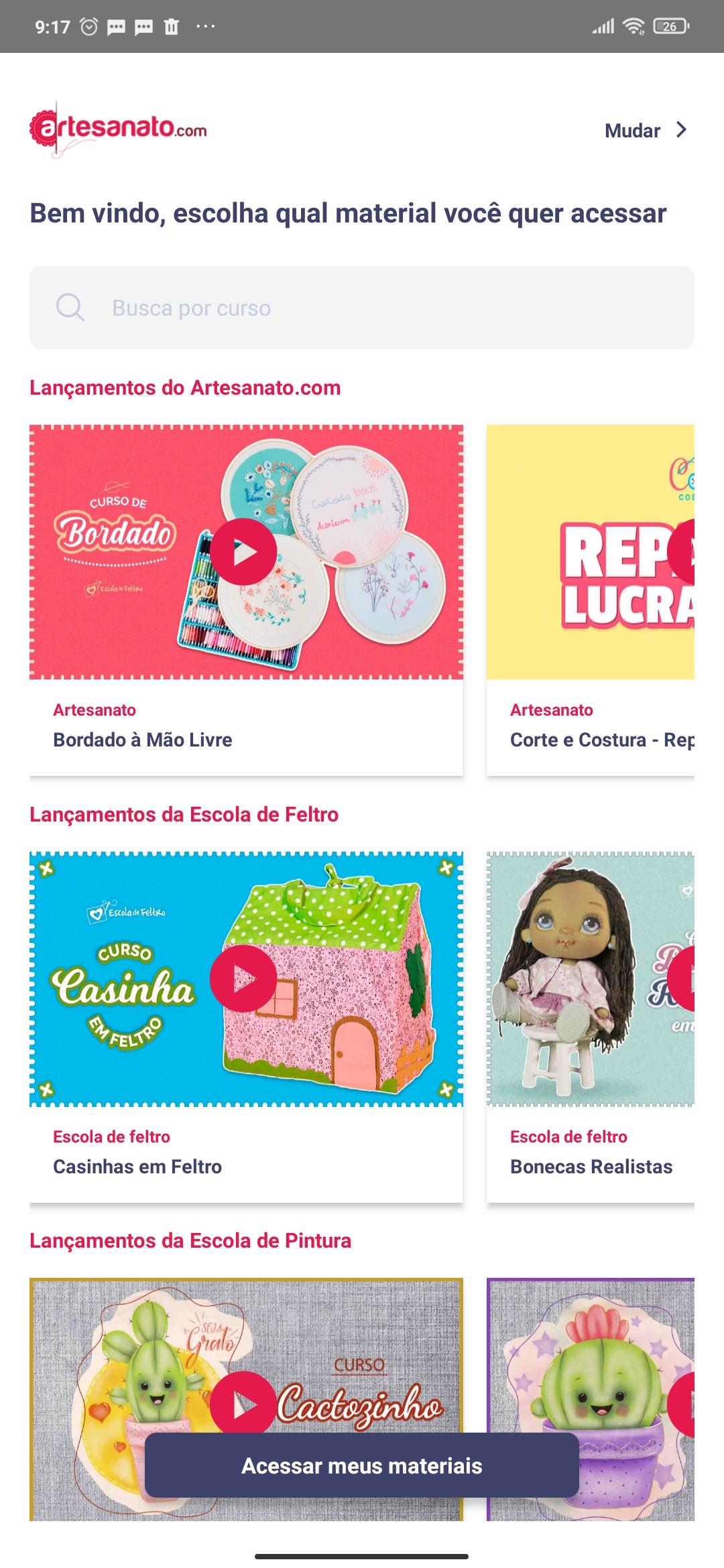Open the Corte e Costura course card

[x=591, y=600]
